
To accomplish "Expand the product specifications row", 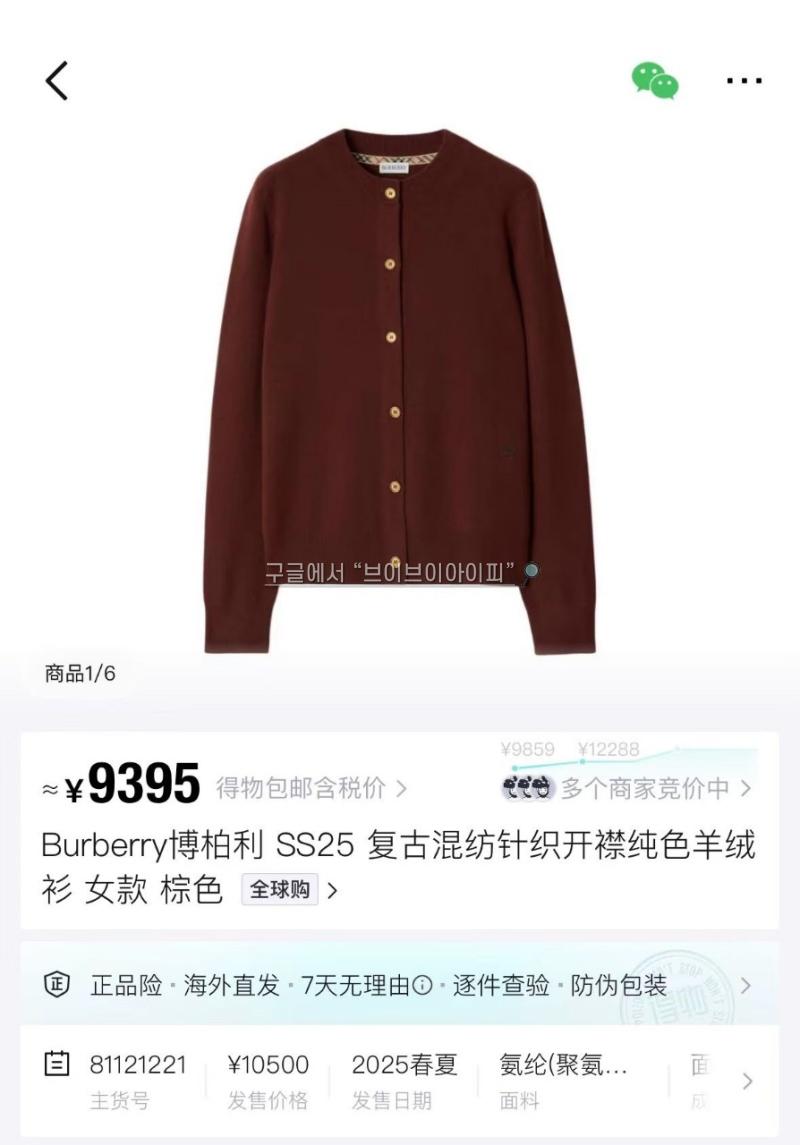I will (x=746, y=1081).
